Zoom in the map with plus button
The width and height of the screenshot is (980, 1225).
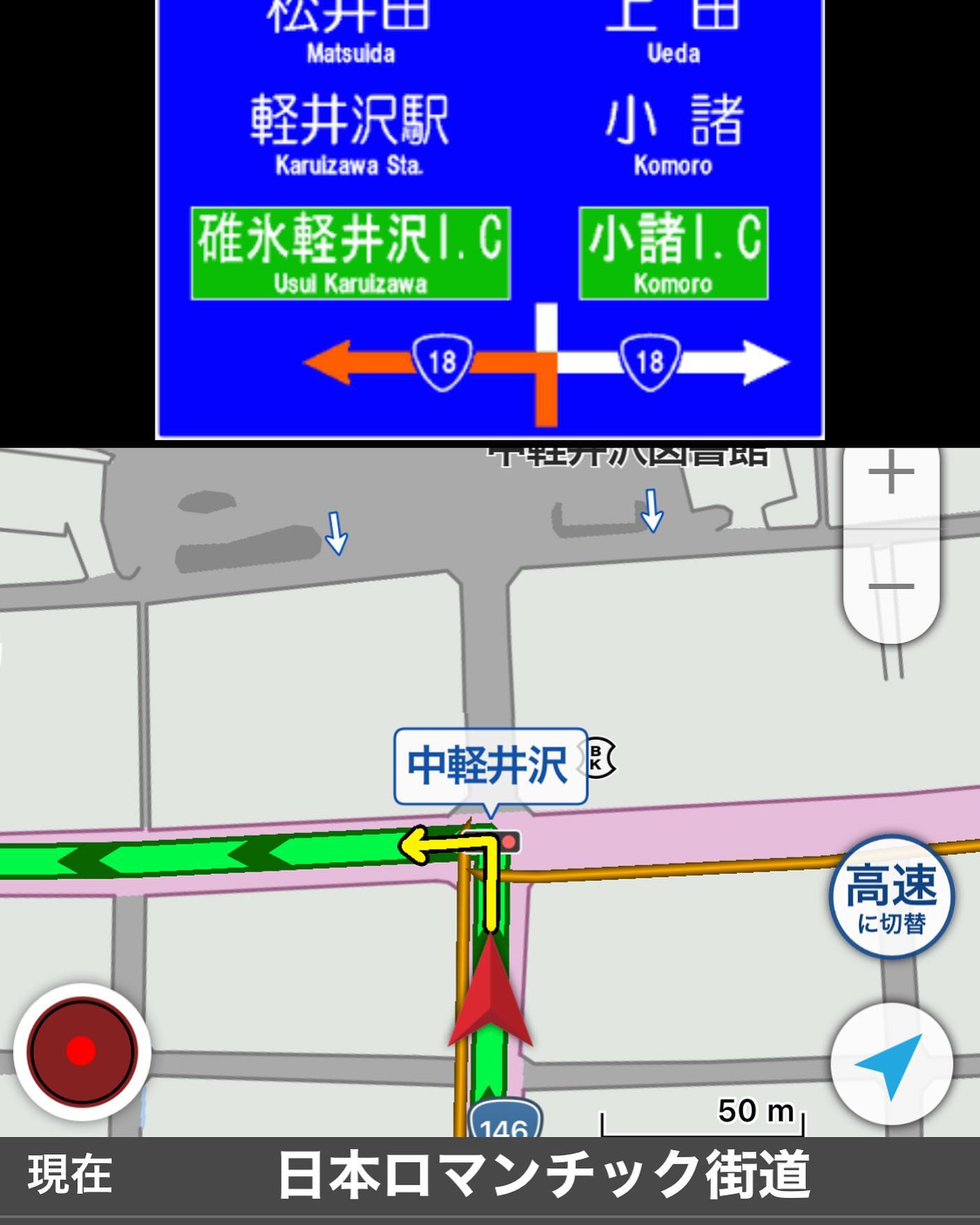[x=891, y=474]
